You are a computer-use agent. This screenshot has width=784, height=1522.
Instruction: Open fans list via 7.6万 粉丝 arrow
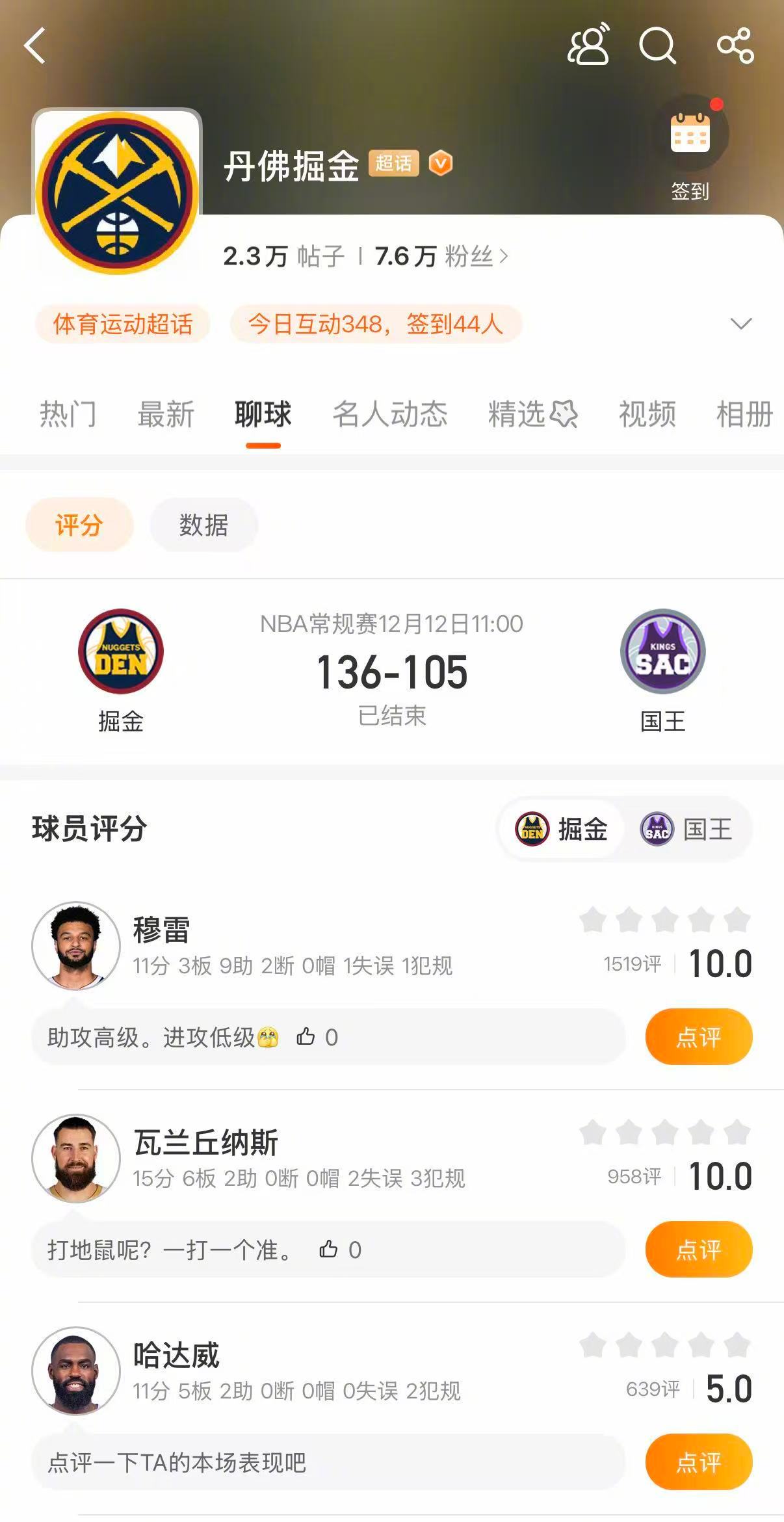tap(441, 257)
